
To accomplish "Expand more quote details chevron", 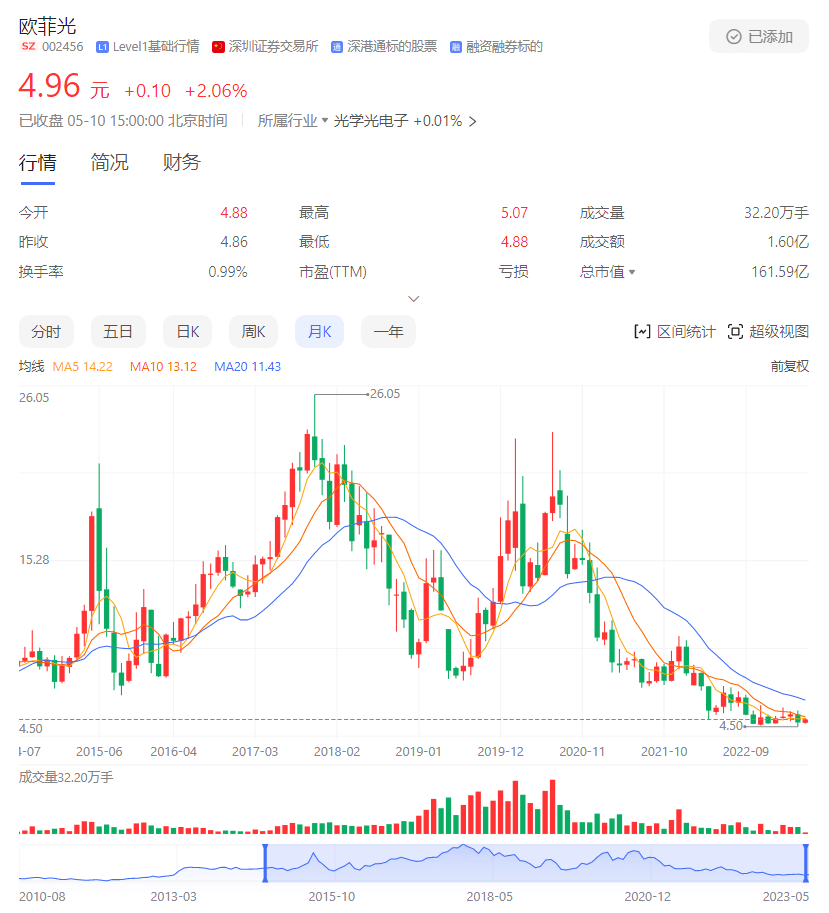I will 414,298.
